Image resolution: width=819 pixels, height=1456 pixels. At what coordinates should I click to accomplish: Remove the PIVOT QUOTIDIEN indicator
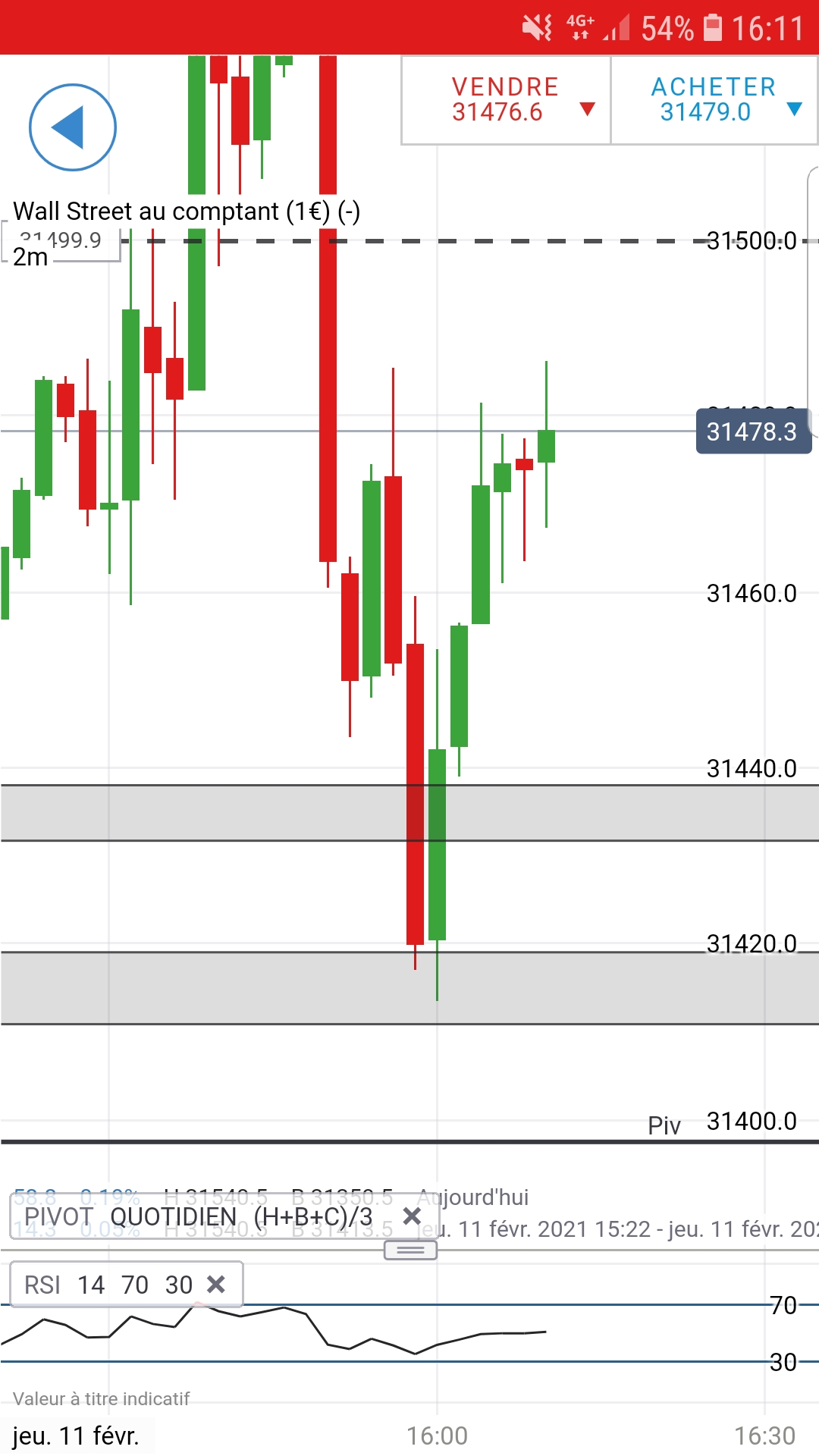coord(412,1216)
